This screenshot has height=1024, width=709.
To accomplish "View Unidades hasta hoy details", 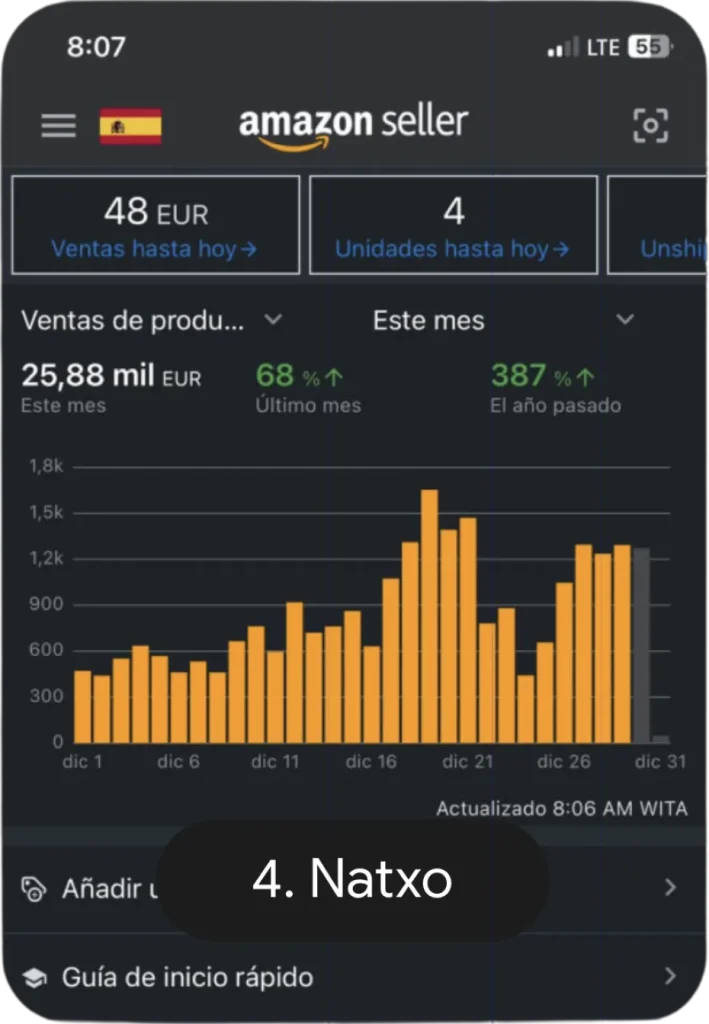I will 453,225.
